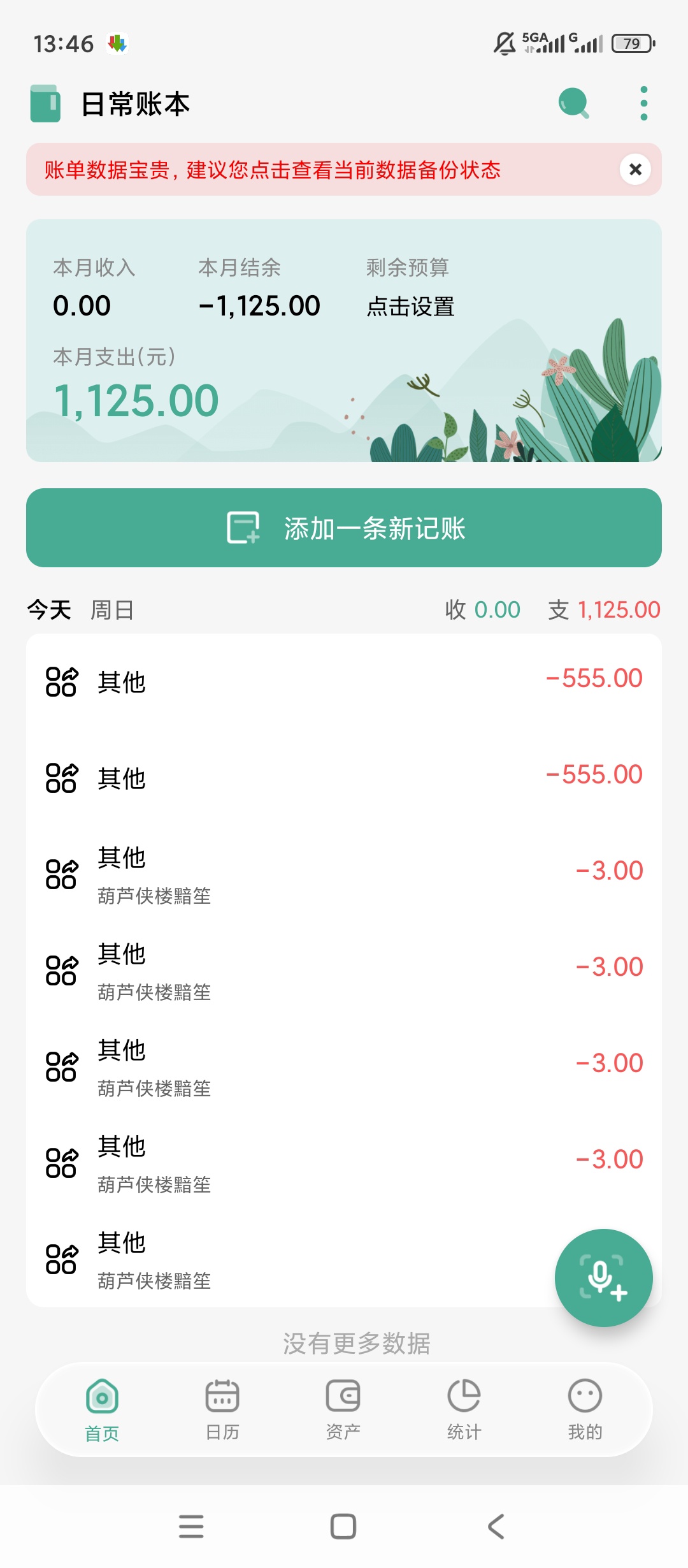Open the ledger switcher 日常账本
This screenshot has height=1568, width=688.
pos(110,104)
